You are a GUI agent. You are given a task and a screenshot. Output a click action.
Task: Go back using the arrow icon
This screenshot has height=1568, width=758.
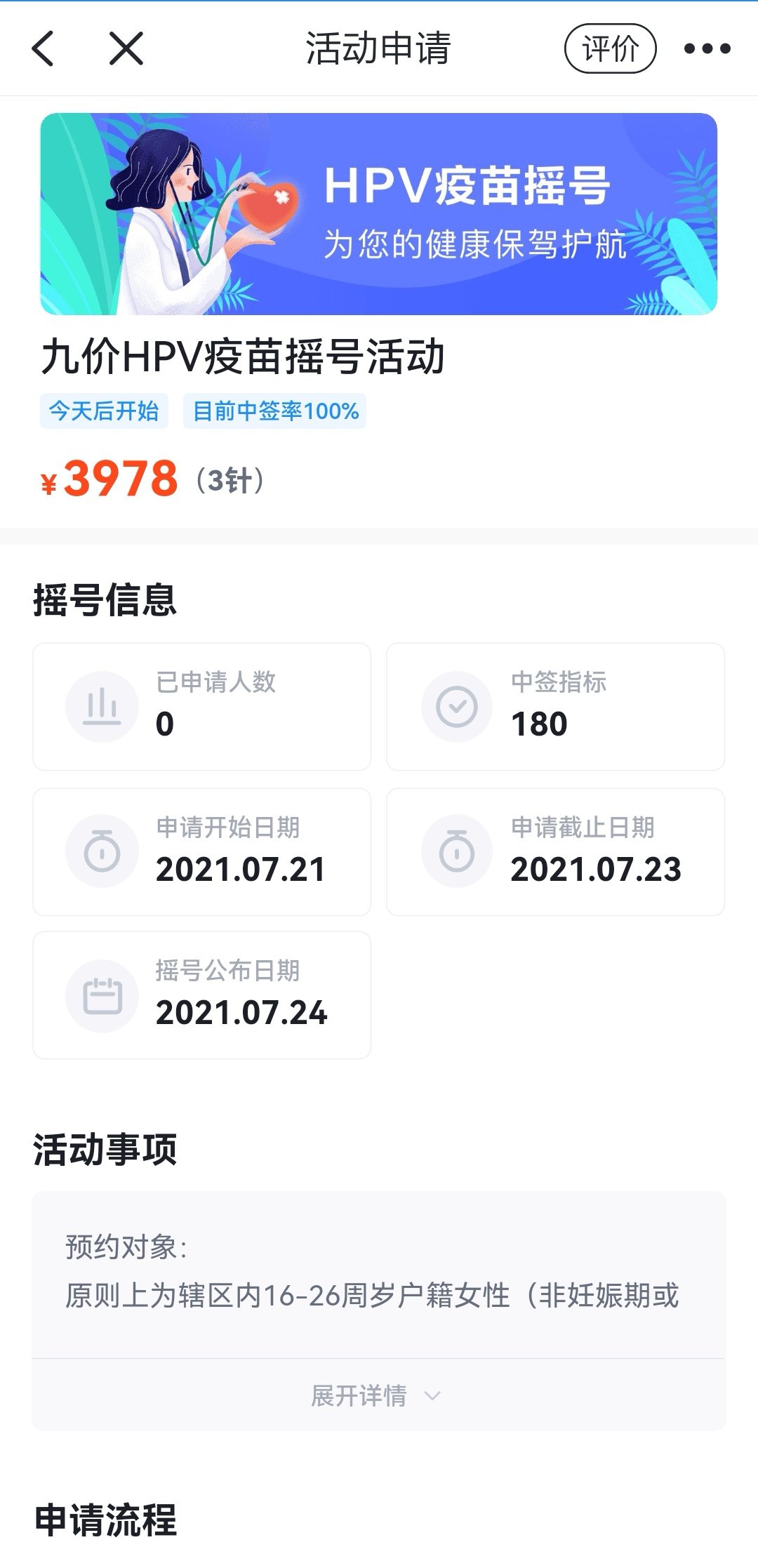point(44,48)
